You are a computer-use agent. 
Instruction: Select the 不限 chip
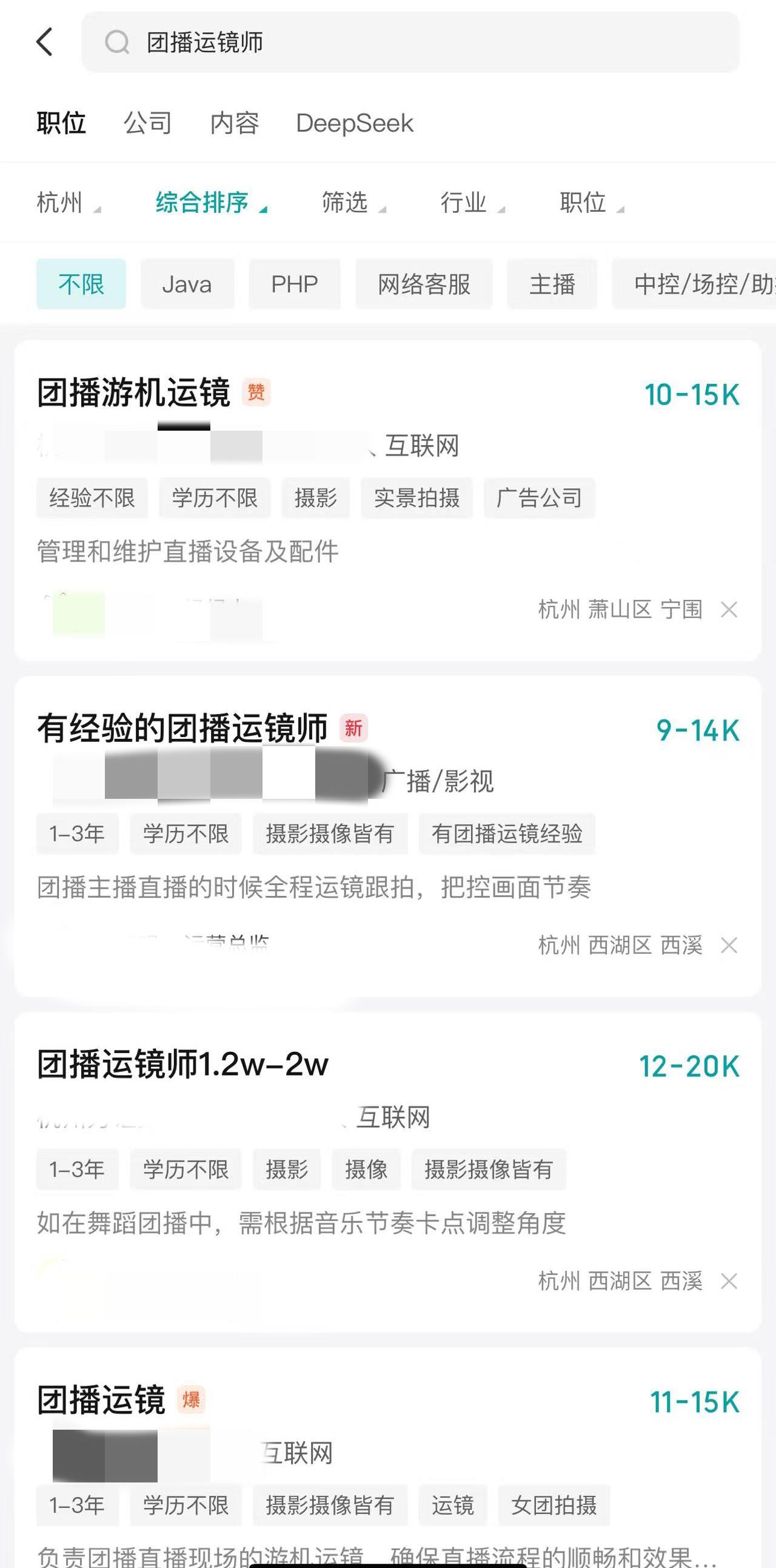click(x=81, y=284)
